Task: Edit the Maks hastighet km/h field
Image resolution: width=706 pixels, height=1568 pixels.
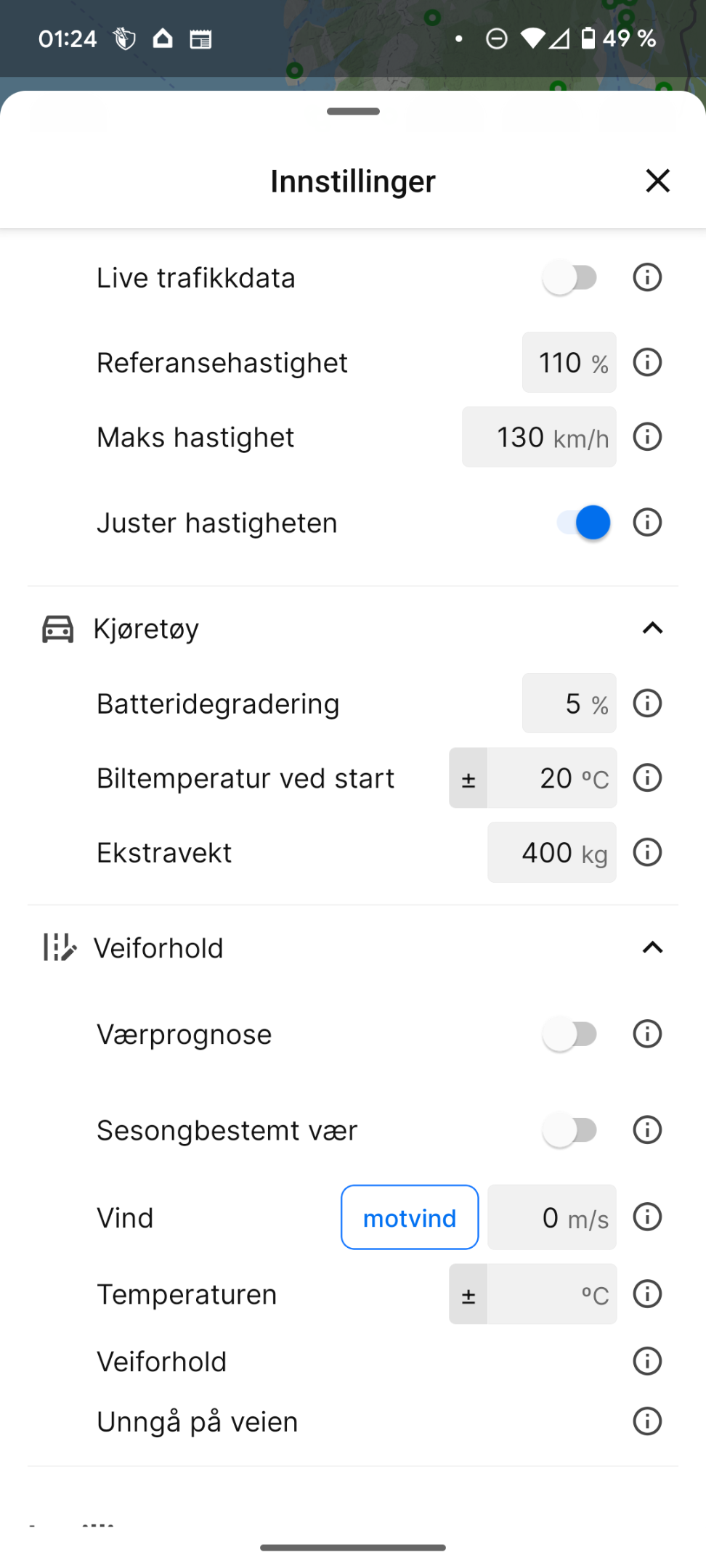Action: 539,437
